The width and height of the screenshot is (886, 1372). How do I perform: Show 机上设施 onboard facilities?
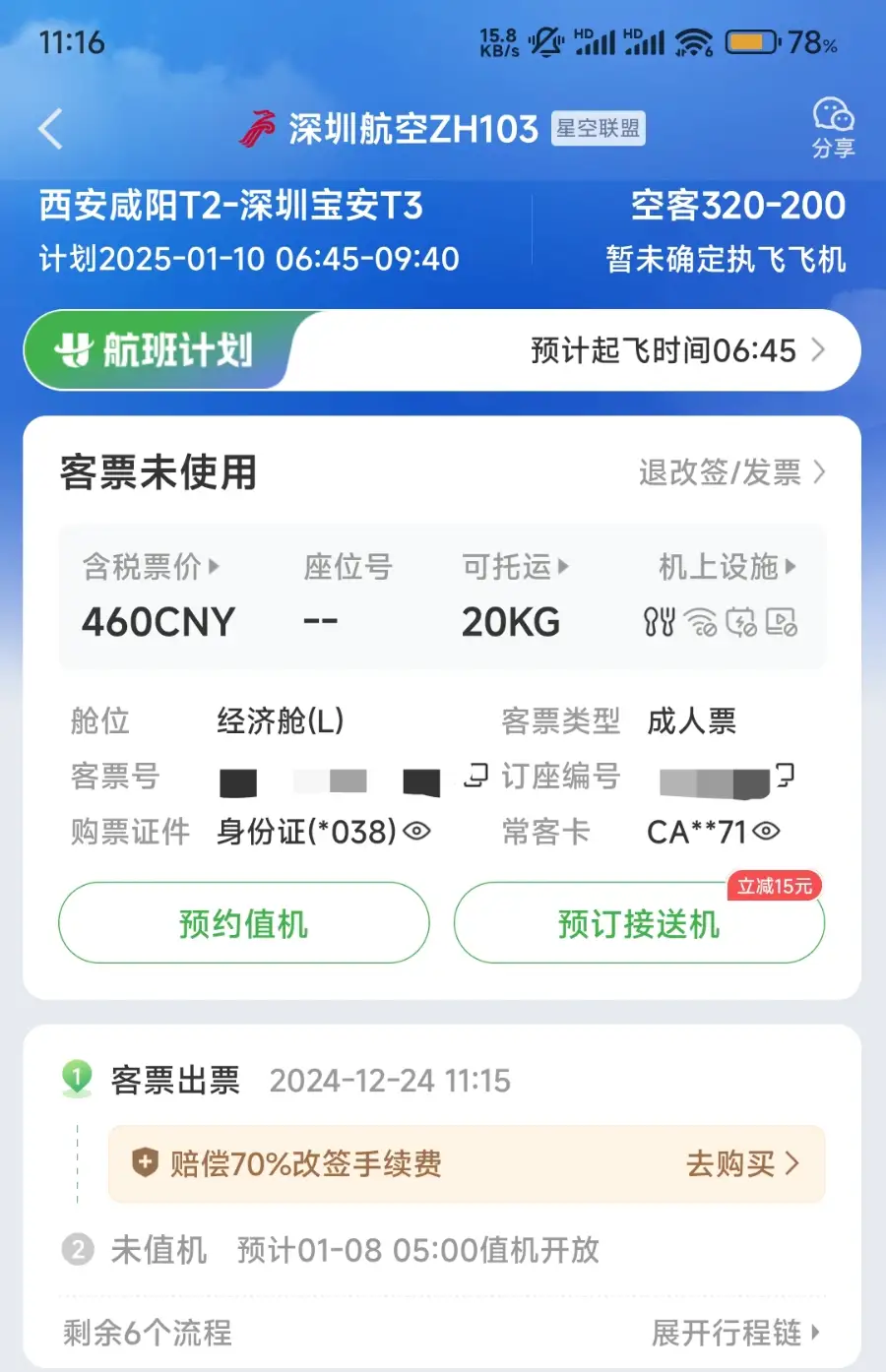[x=727, y=567]
